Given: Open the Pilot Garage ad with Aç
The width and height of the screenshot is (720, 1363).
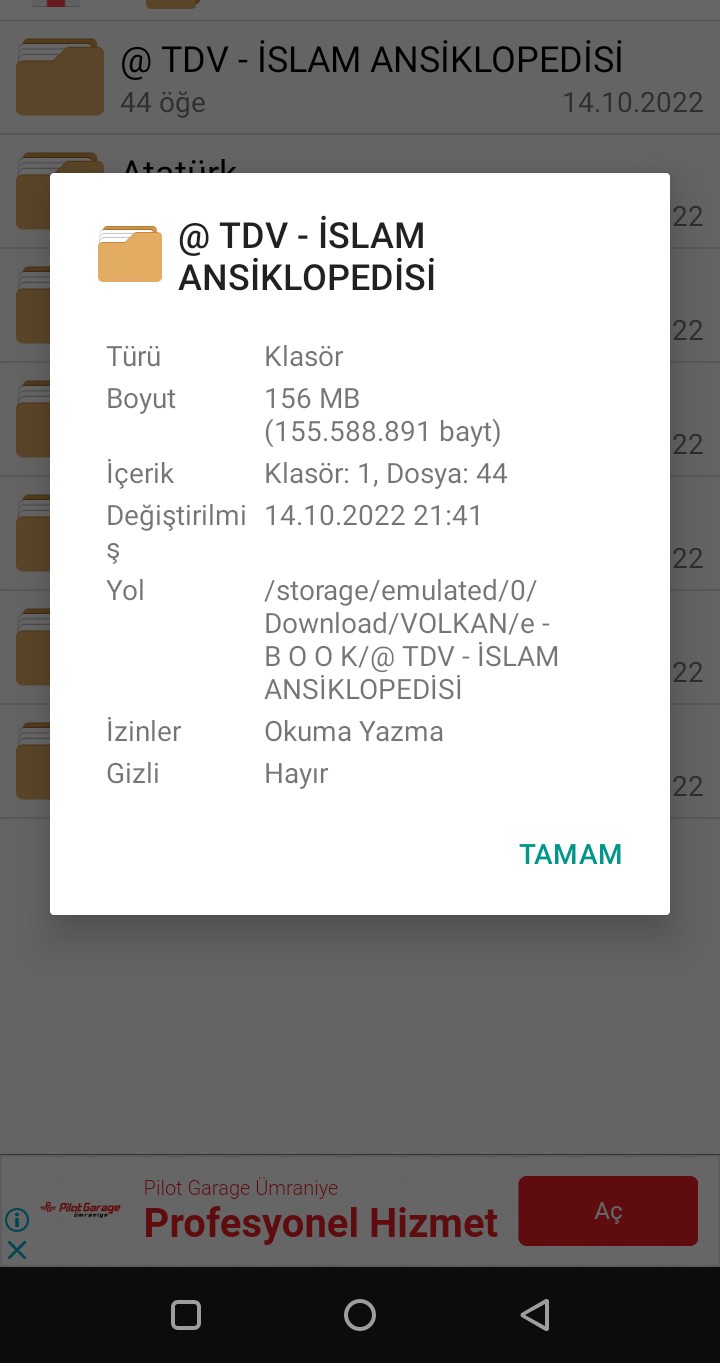Looking at the screenshot, I should coord(608,1211).
